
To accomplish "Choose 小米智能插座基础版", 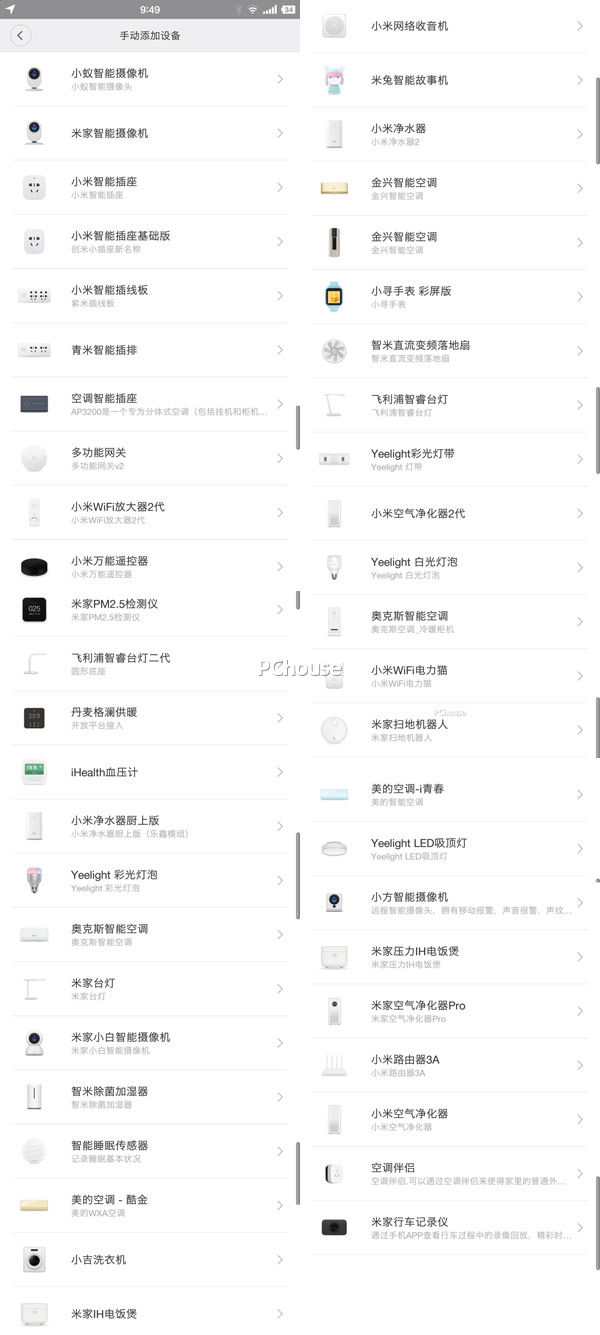I will (x=150, y=241).
